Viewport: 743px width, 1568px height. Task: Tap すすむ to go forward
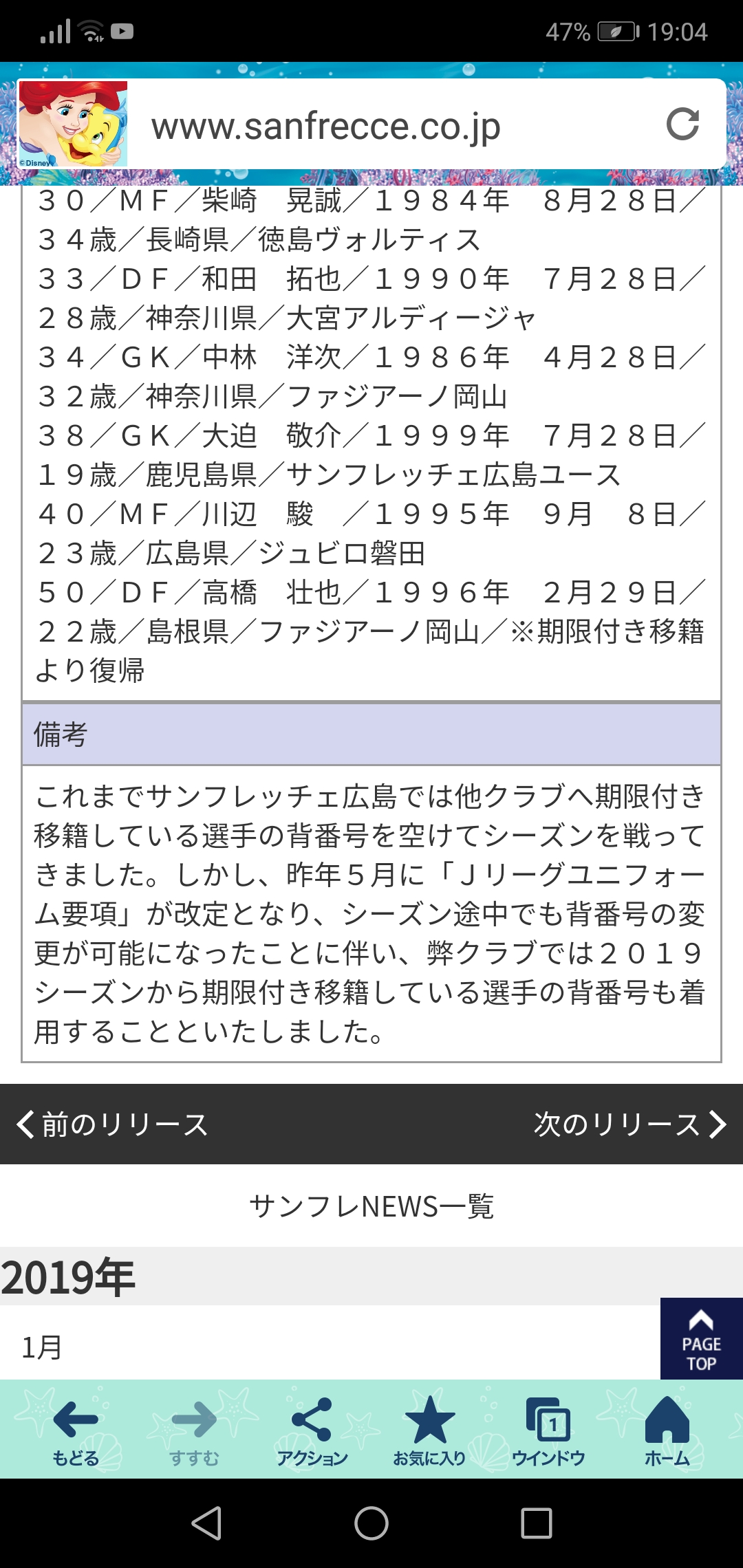click(x=194, y=1430)
